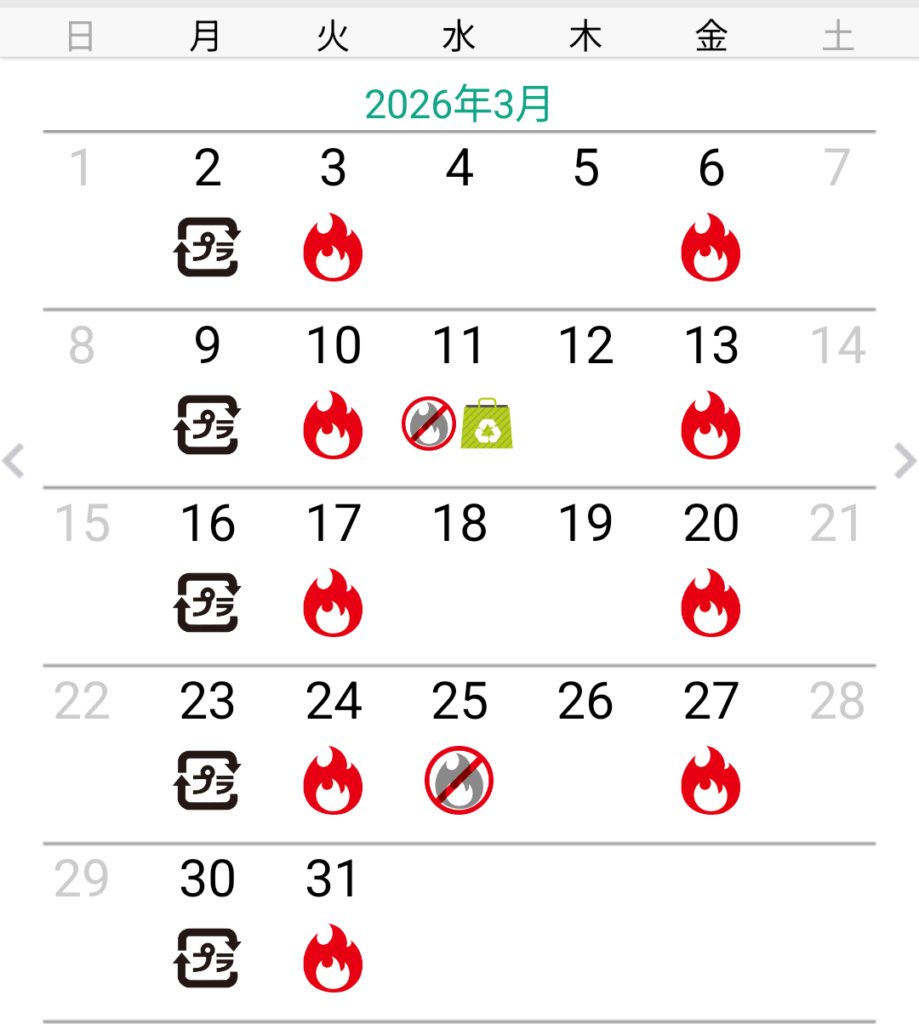Go to the previous month
This screenshot has height=1024, width=919.
coord(14,461)
